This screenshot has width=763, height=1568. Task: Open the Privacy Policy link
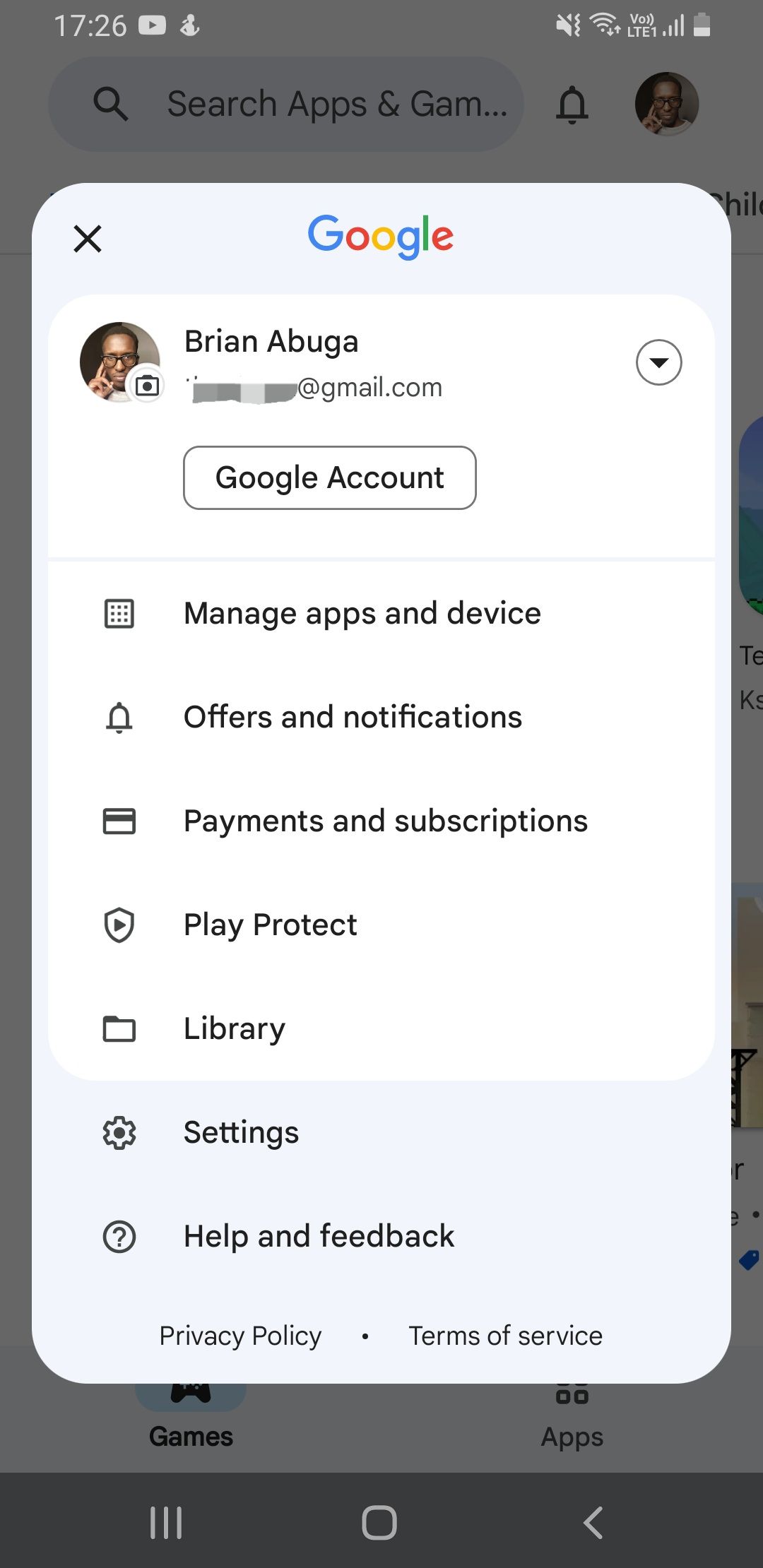click(x=239, y=1335)
